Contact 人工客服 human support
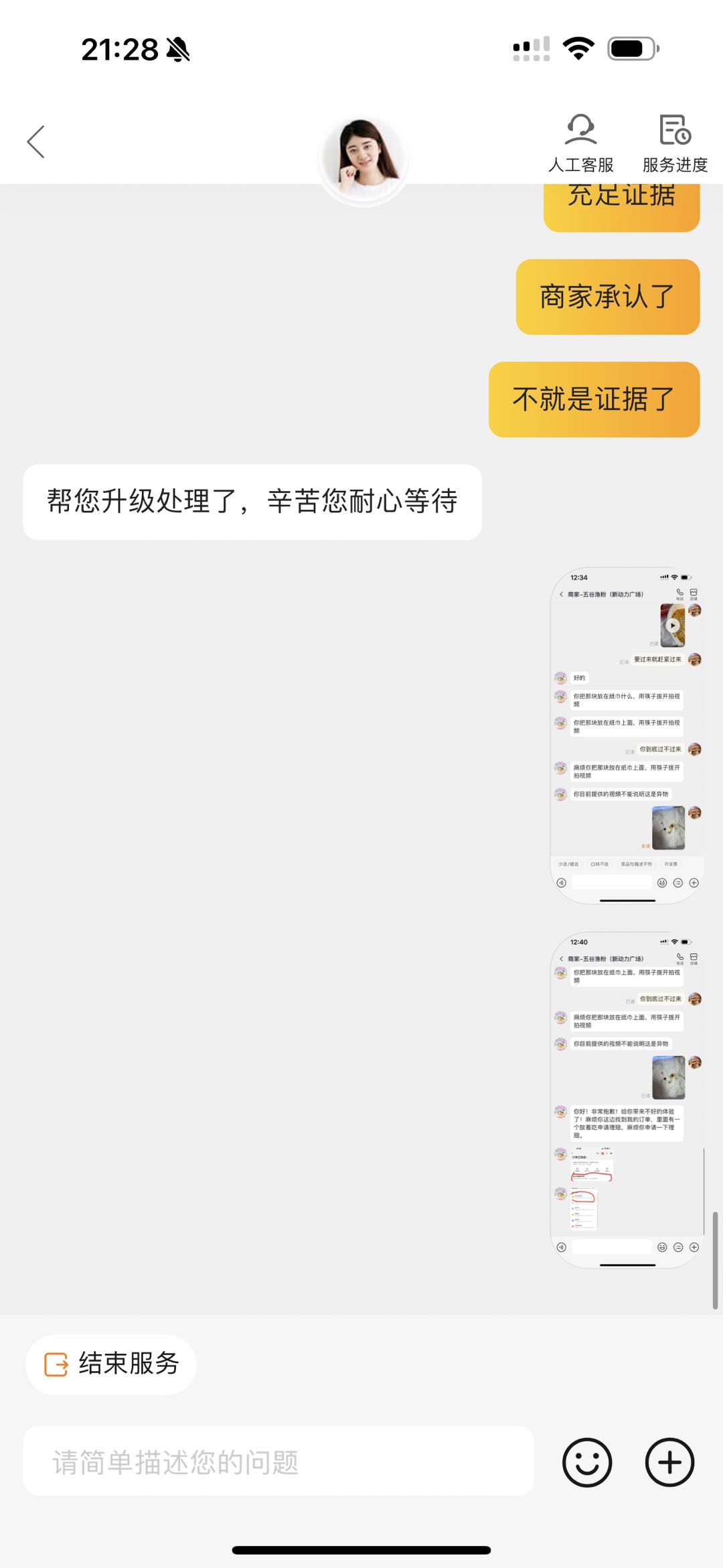Image resolution: width=723 pixels, height=1568 pixels. click(580, 143)
